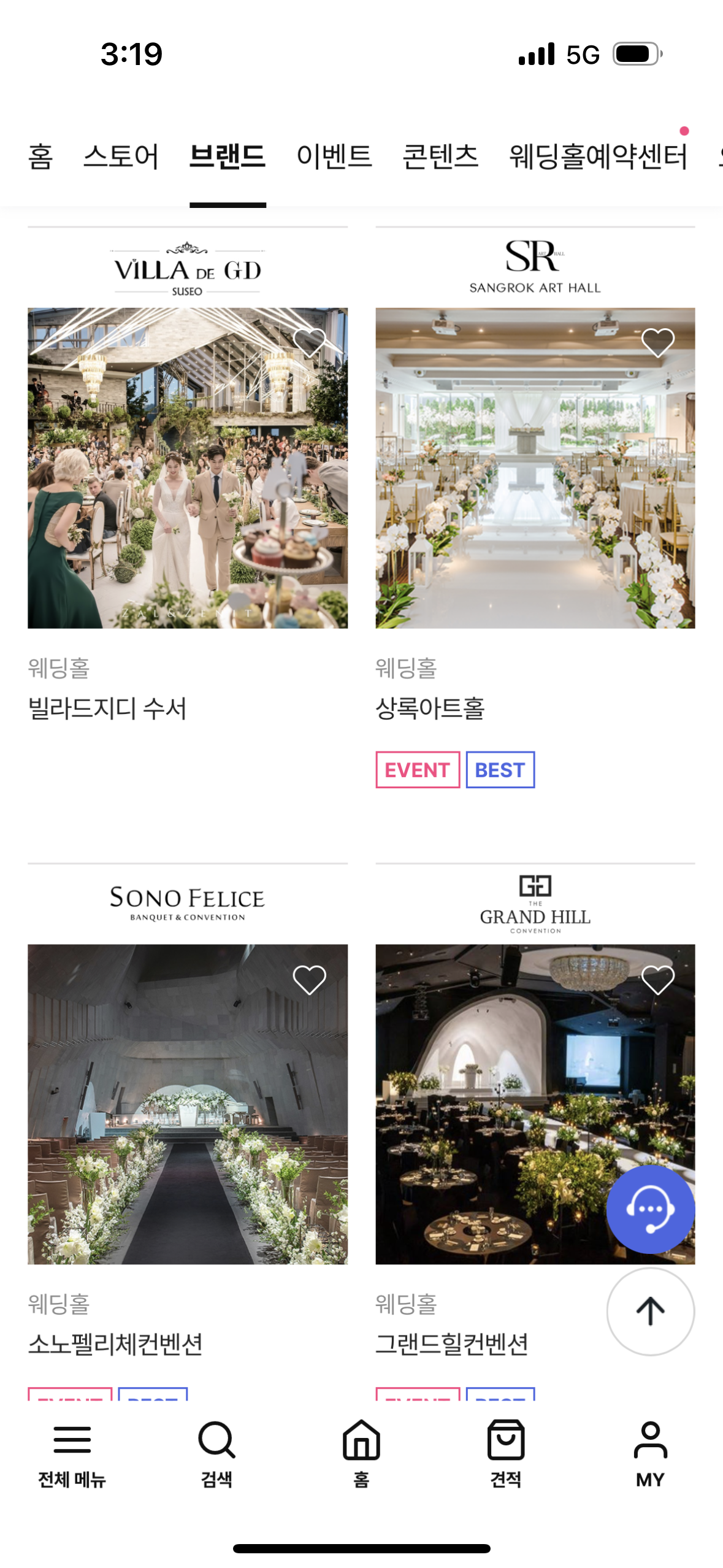Open the MY profile tab
Screen dimensions: 723x1568
[650, 1453]
